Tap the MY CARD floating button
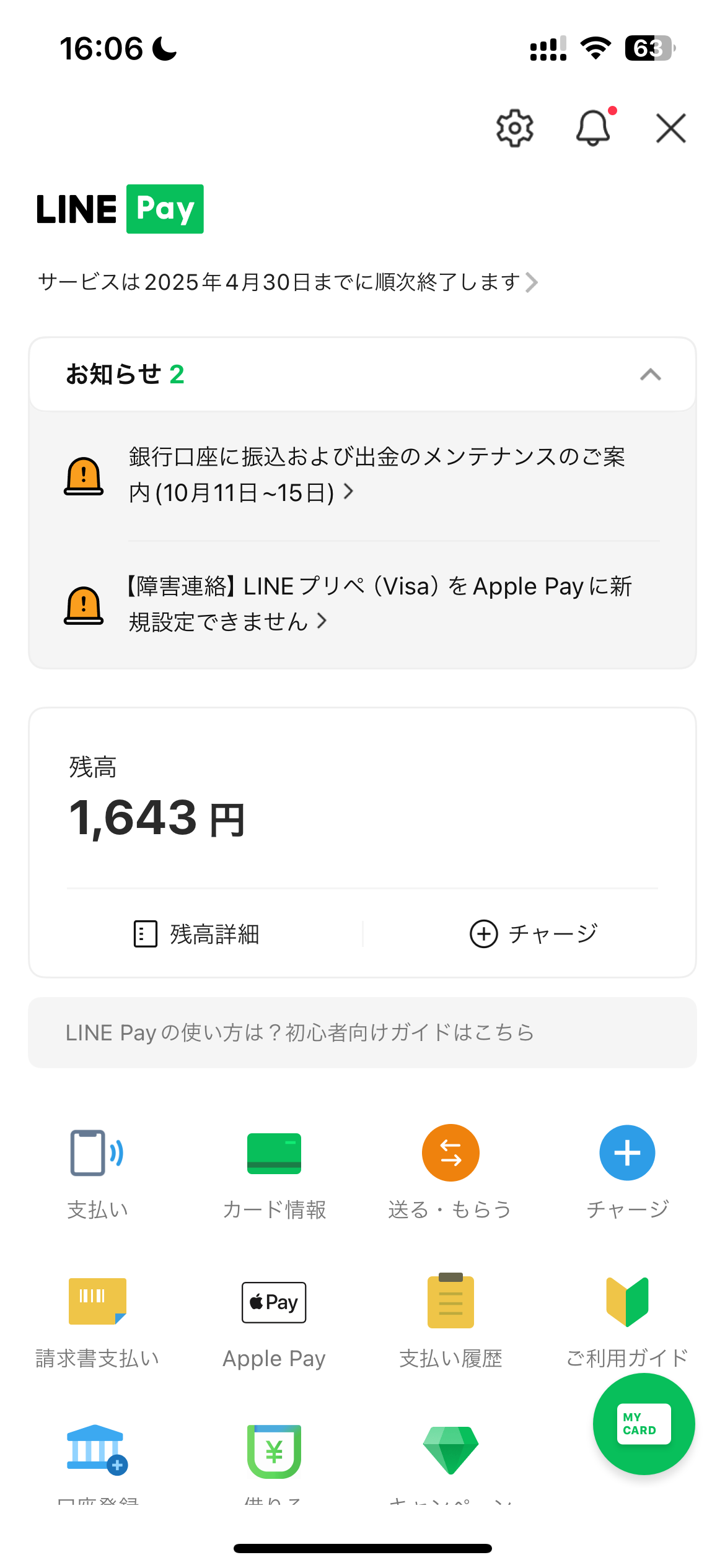This screenshot has width=725, height=1568. point(644,1424)
